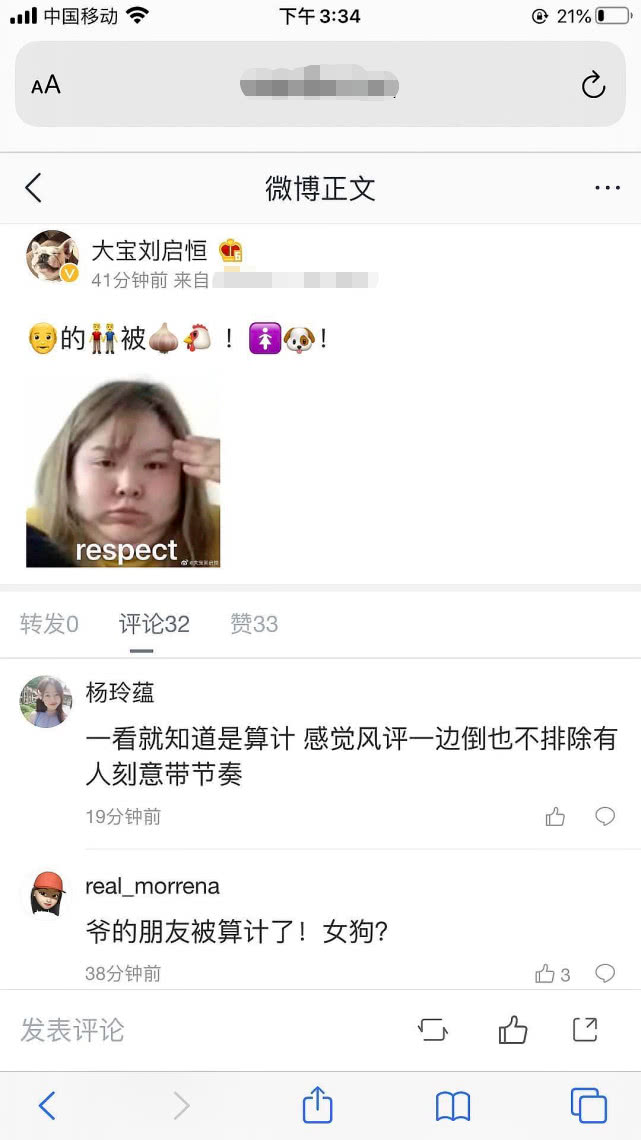Viewport: 641px width, 1140px height.
Task: Repost this Weibo post
Action: 432,1029
